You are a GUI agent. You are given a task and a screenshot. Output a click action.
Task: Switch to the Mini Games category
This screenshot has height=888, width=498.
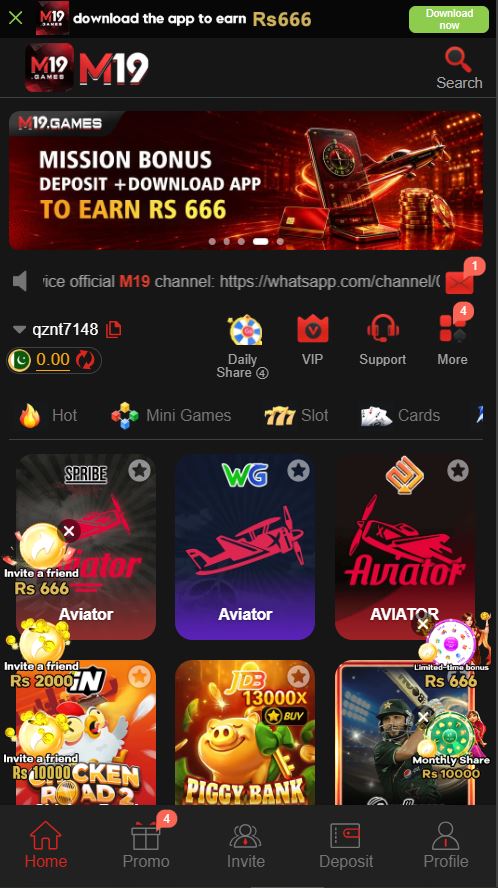[171, 416]
